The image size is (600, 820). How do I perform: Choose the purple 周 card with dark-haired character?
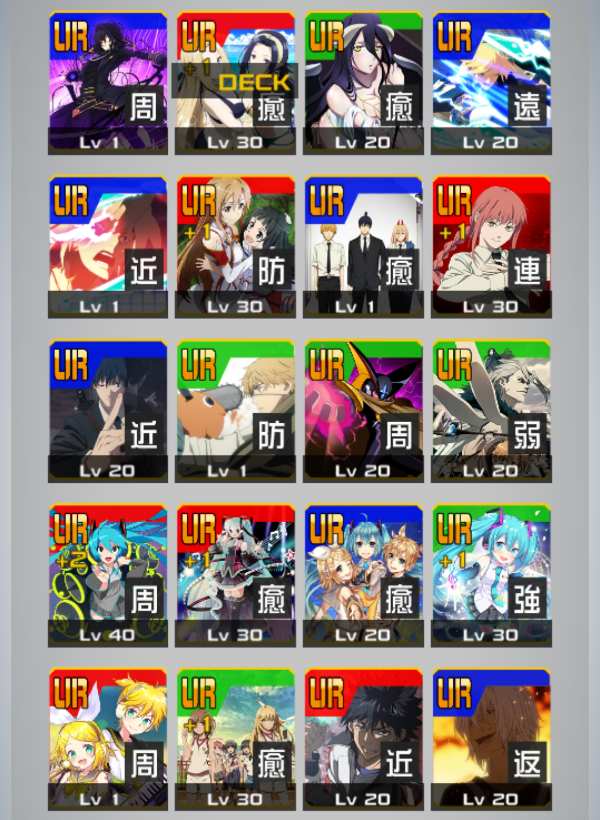[x=107, y=83]
